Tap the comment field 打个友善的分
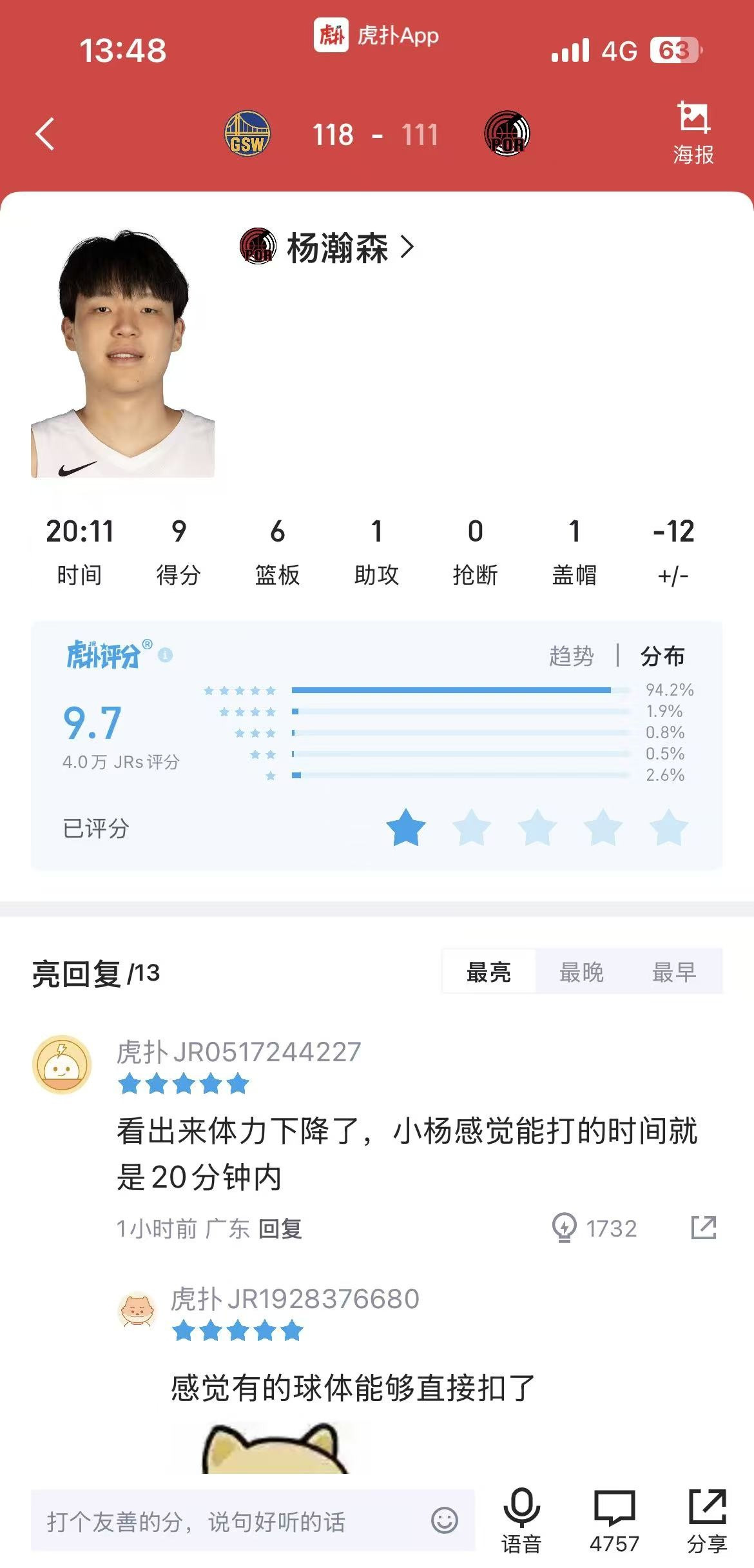 tap(232, 1522)
